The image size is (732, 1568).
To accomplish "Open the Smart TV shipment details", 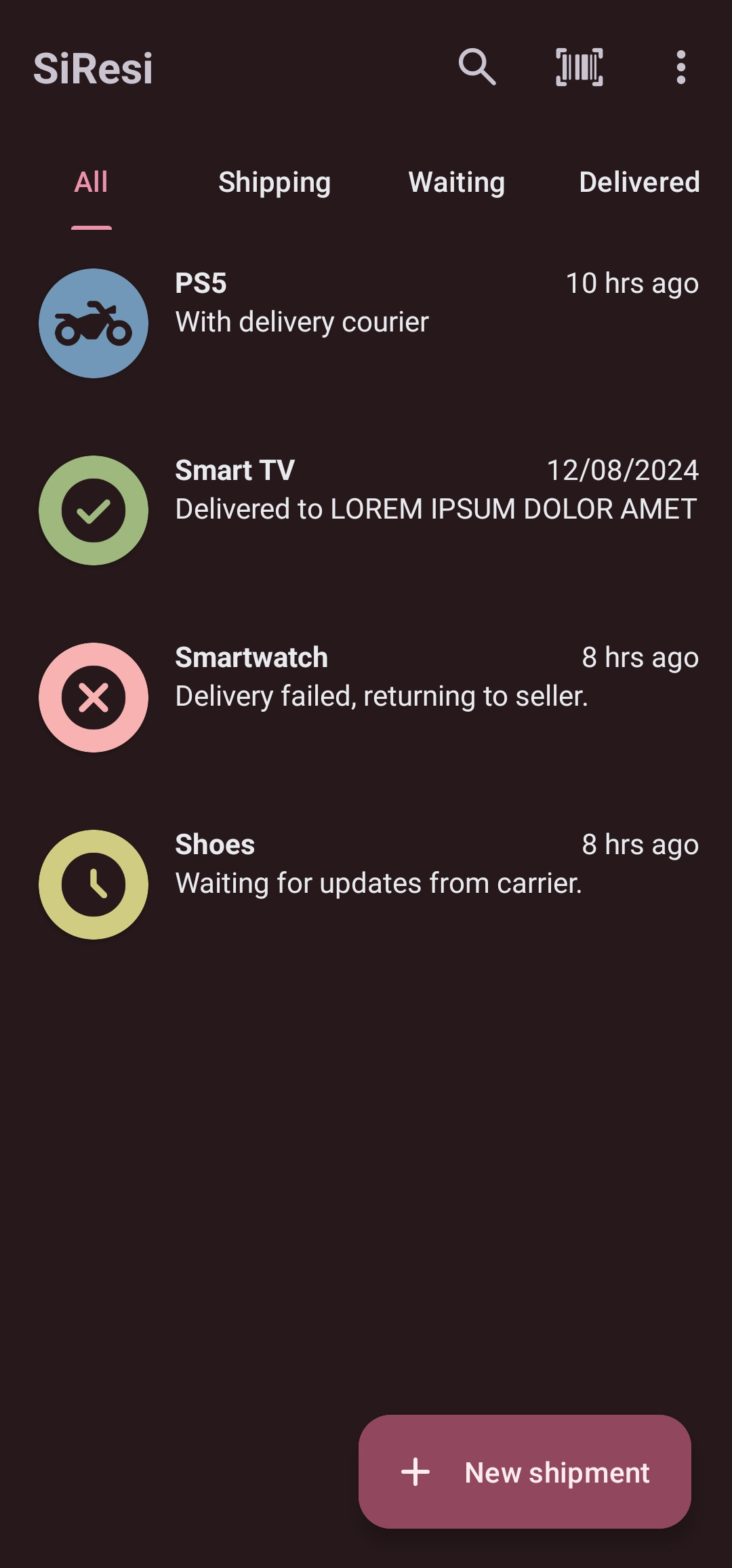I will [x=366, y=510].
